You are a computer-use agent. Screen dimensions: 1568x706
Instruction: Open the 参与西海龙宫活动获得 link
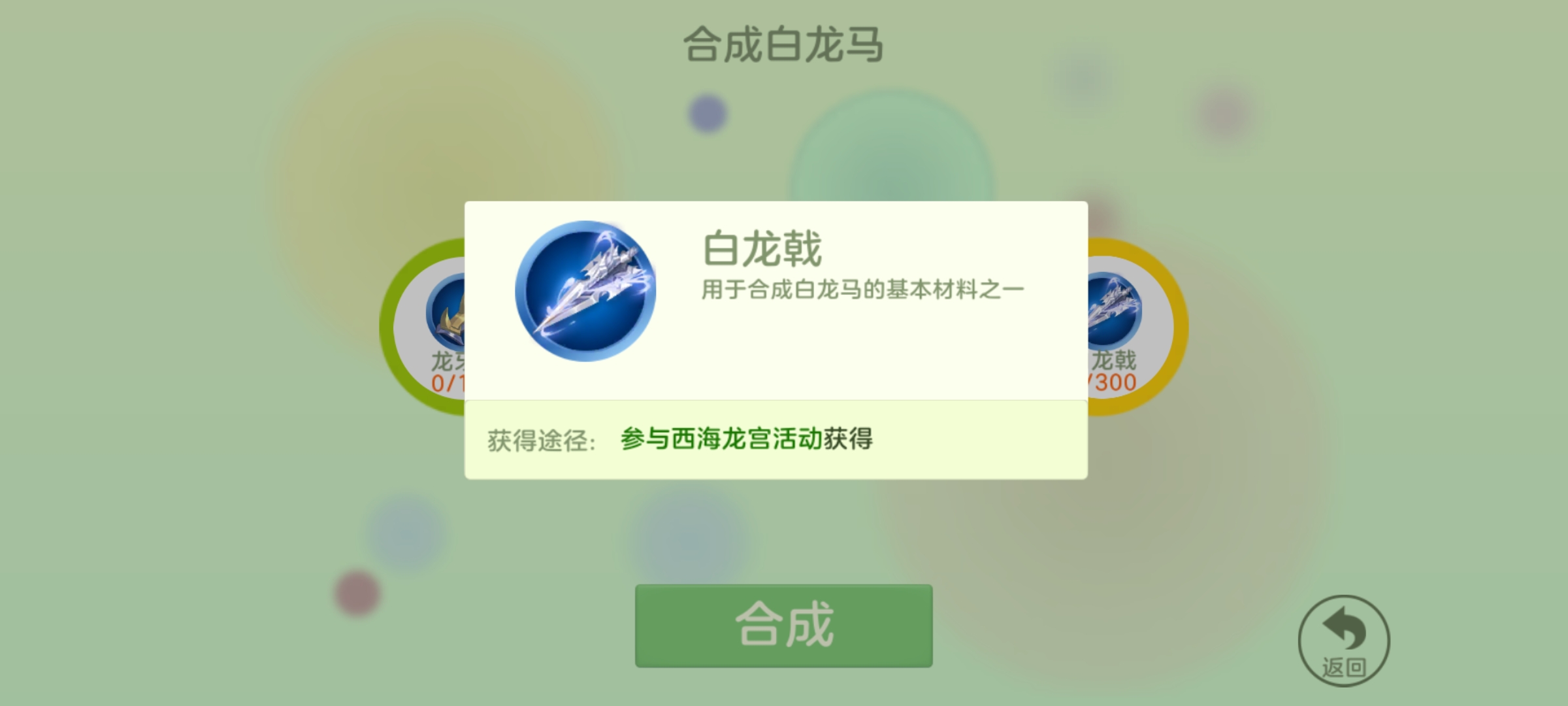746,439
